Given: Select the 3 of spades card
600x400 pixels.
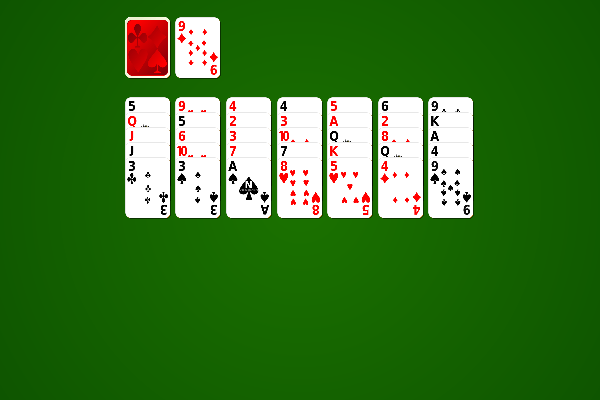Looking at the screenshot, I should click(197, 188).
